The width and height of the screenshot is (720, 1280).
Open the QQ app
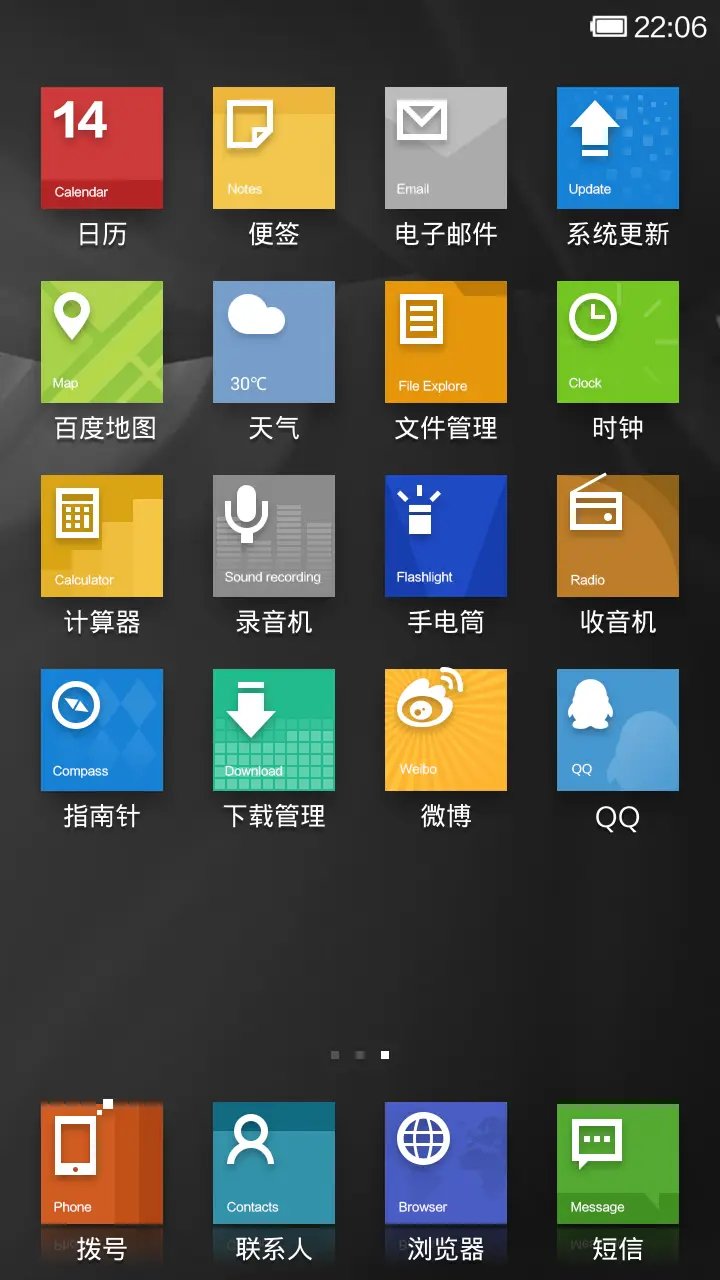[x=617, y=729]
